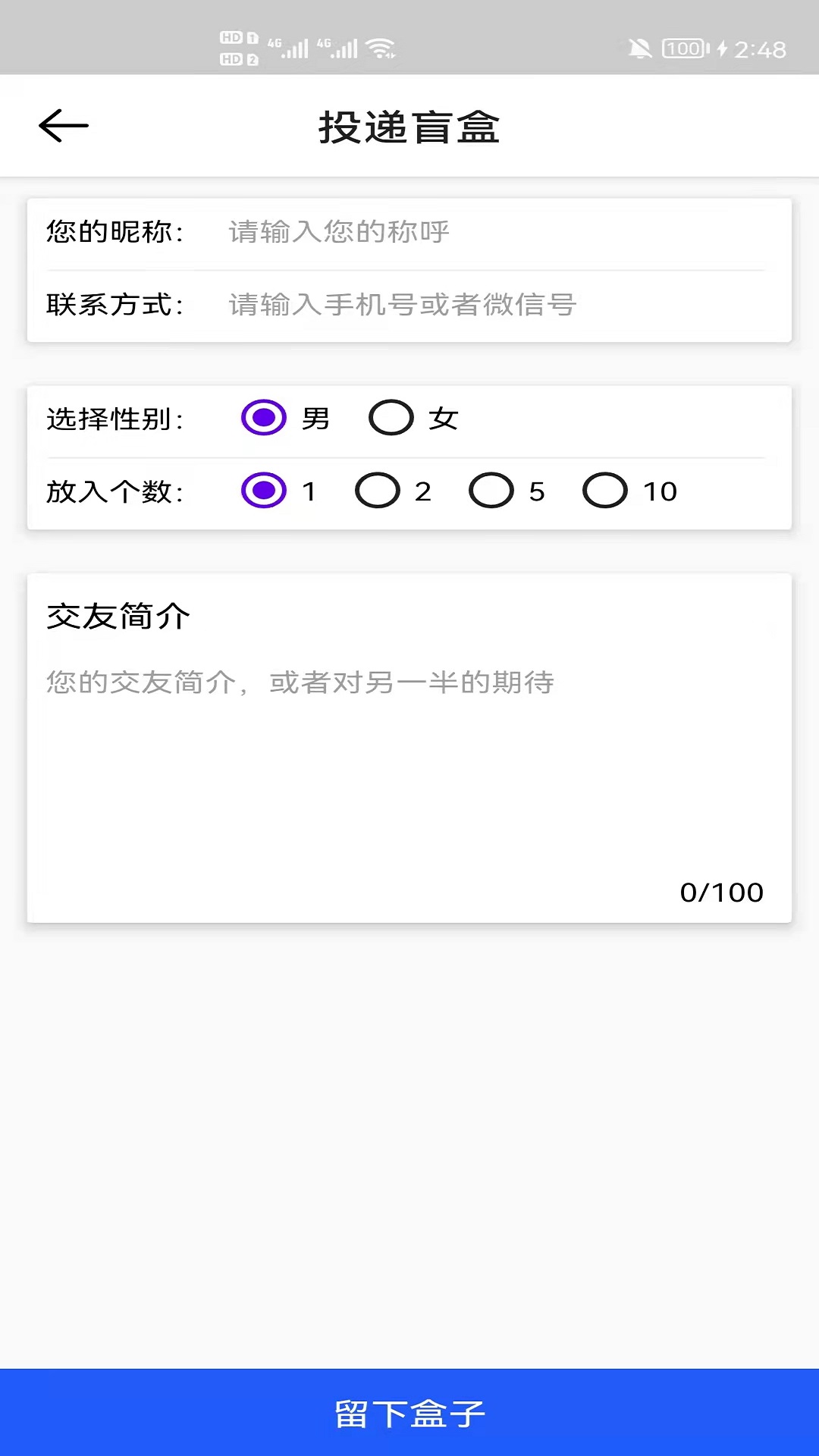Choose 10 boxes for 放入个数
Viewport: 819px width, 1456px height.
click(x=605, y=491)
